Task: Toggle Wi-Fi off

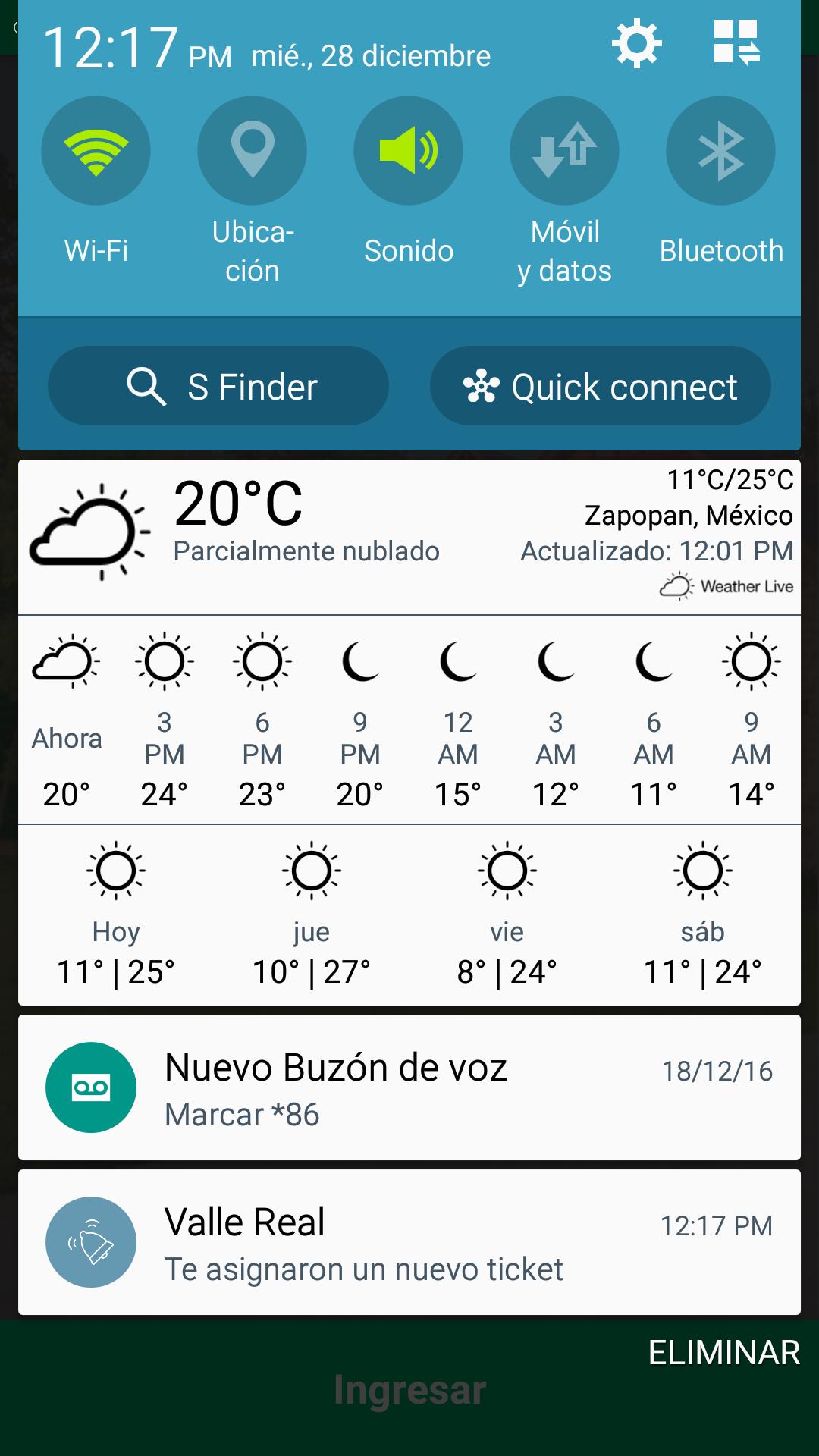Action: point(95,150)
